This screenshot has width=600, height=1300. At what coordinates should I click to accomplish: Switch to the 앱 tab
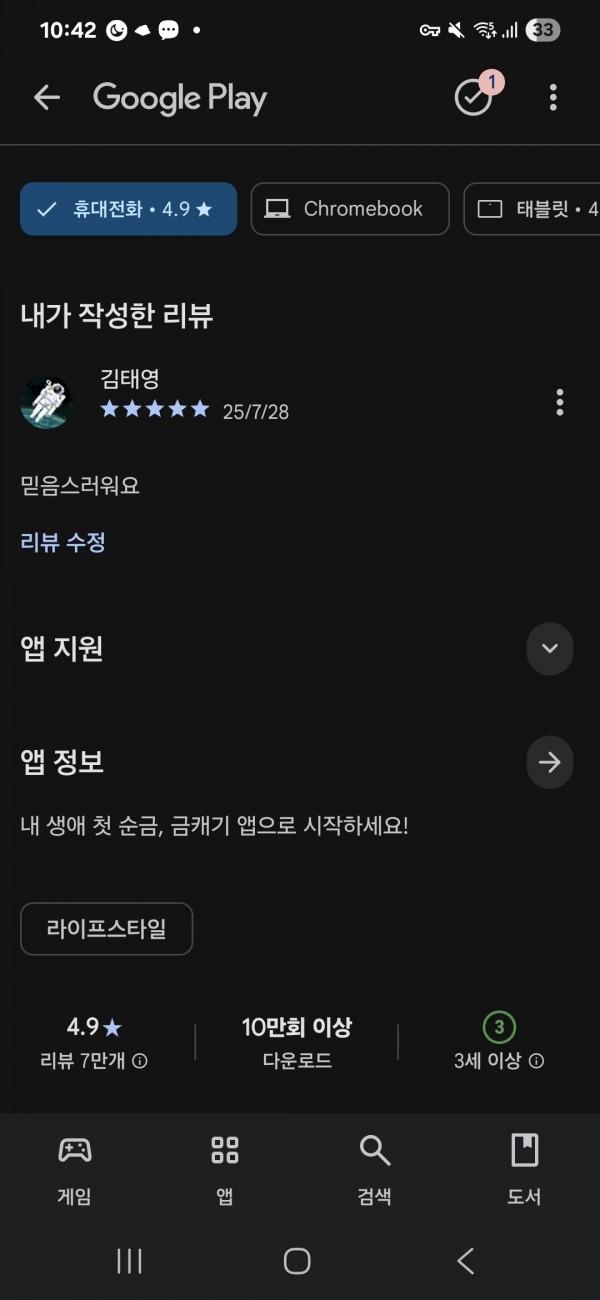(x=225, y=1170)
